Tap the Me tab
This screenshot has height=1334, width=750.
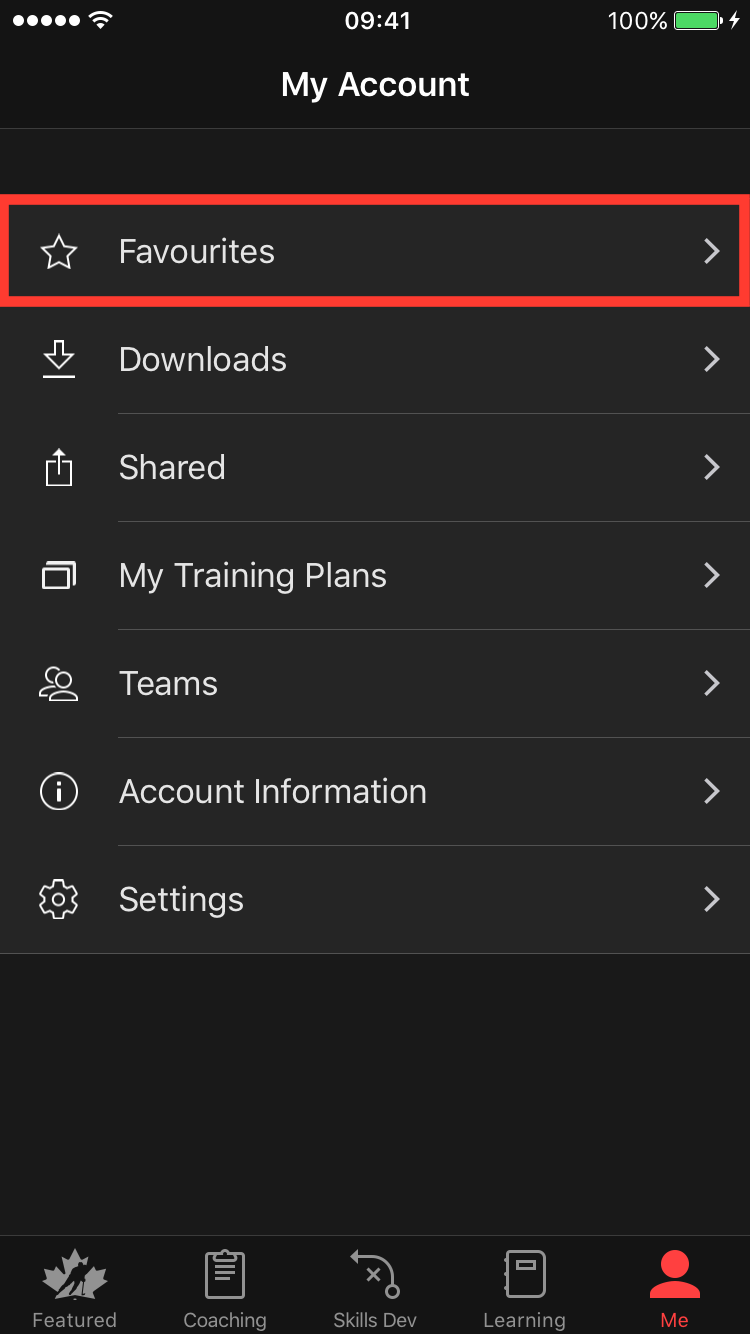[675, 1288]
